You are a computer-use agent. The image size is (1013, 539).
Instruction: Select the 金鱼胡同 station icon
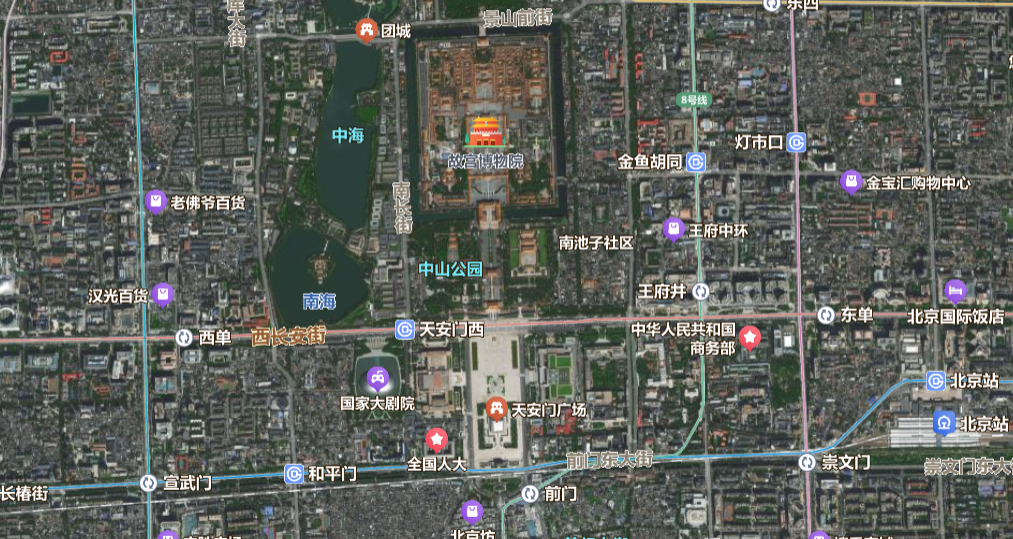pos(696,162)
